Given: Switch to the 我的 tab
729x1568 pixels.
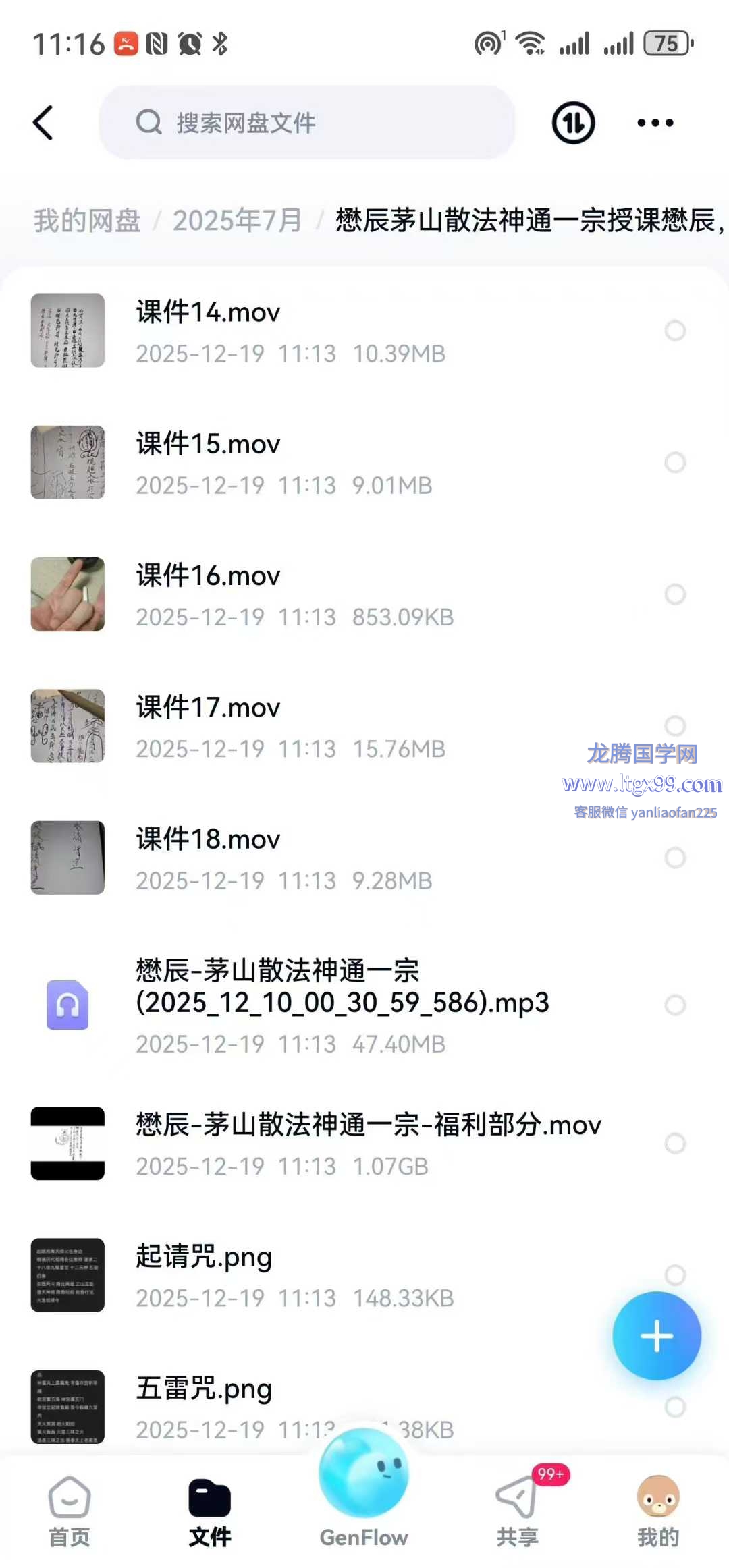Looking at the screenshot, I should [x=657, y=1511].
